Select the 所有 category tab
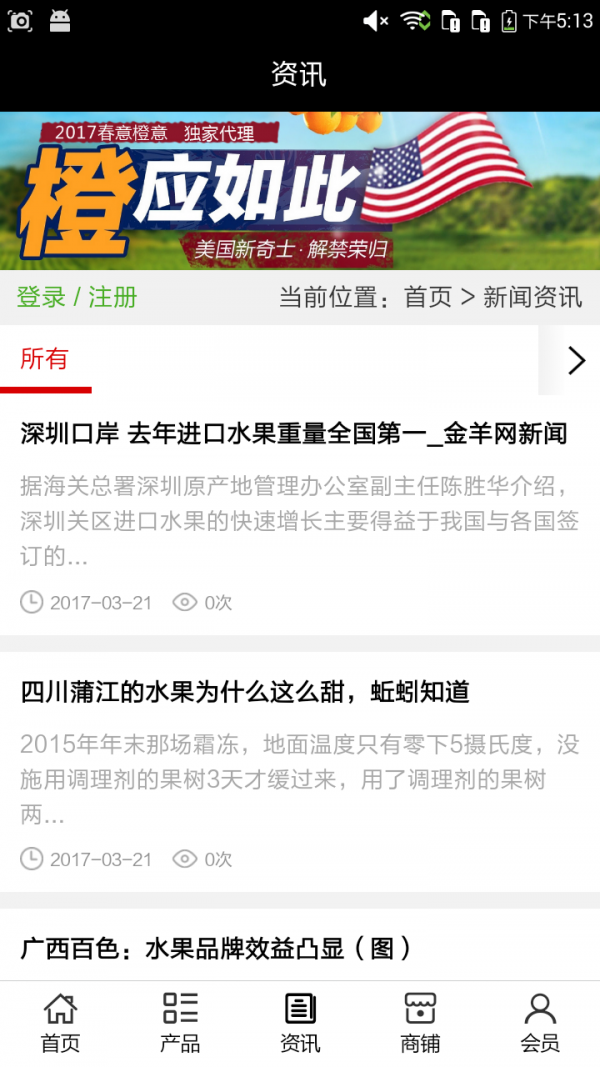 pos(45,360)
